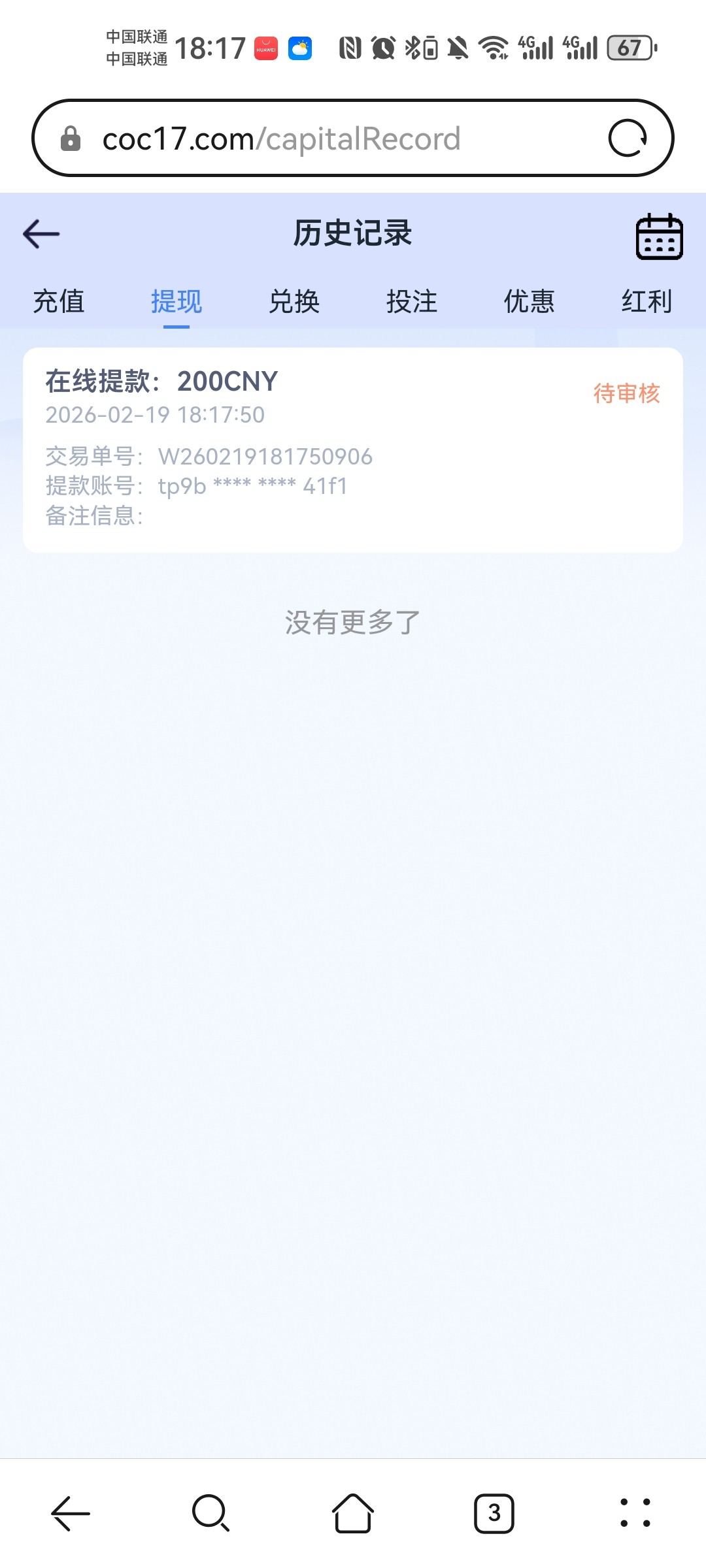Select the 提现 tab

[176, 302]
